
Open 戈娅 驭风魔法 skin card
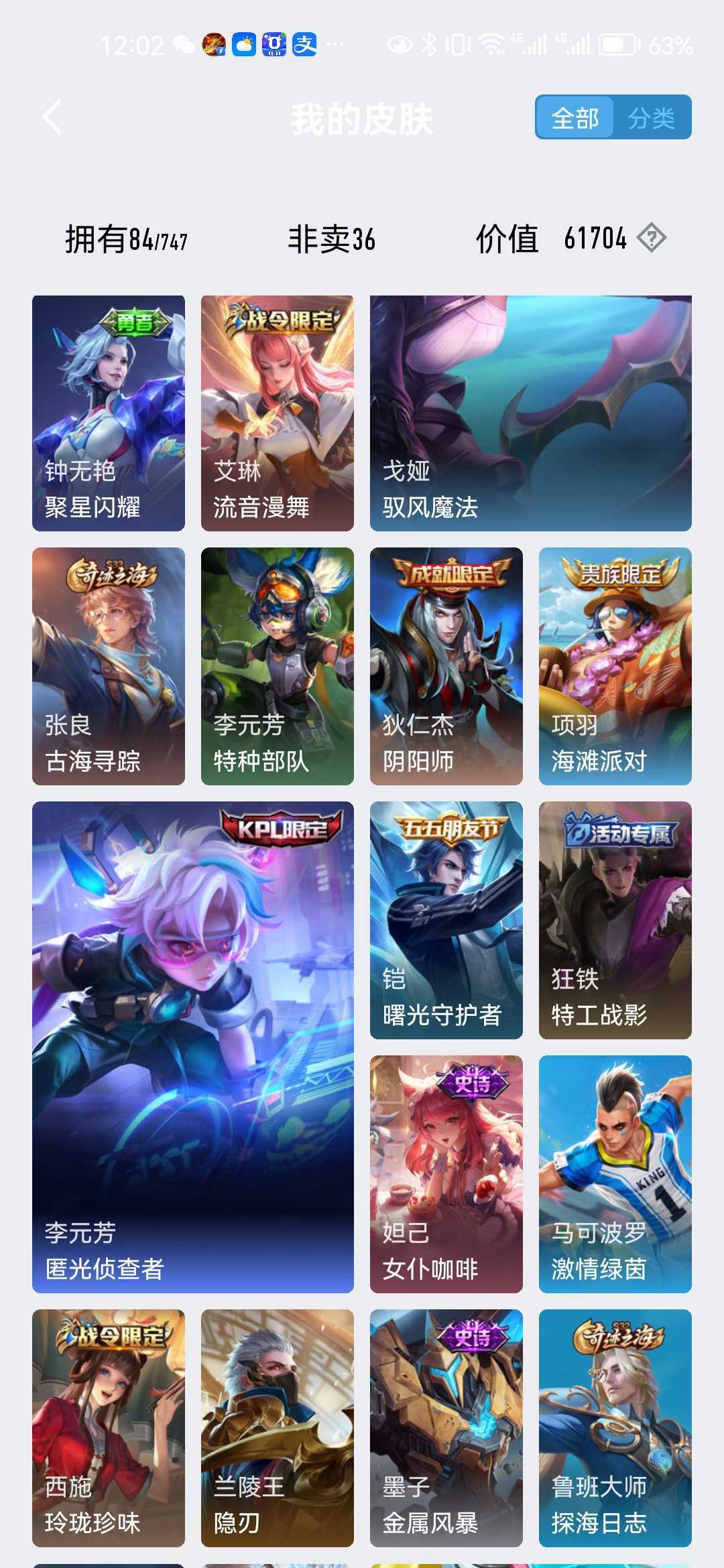530,413
